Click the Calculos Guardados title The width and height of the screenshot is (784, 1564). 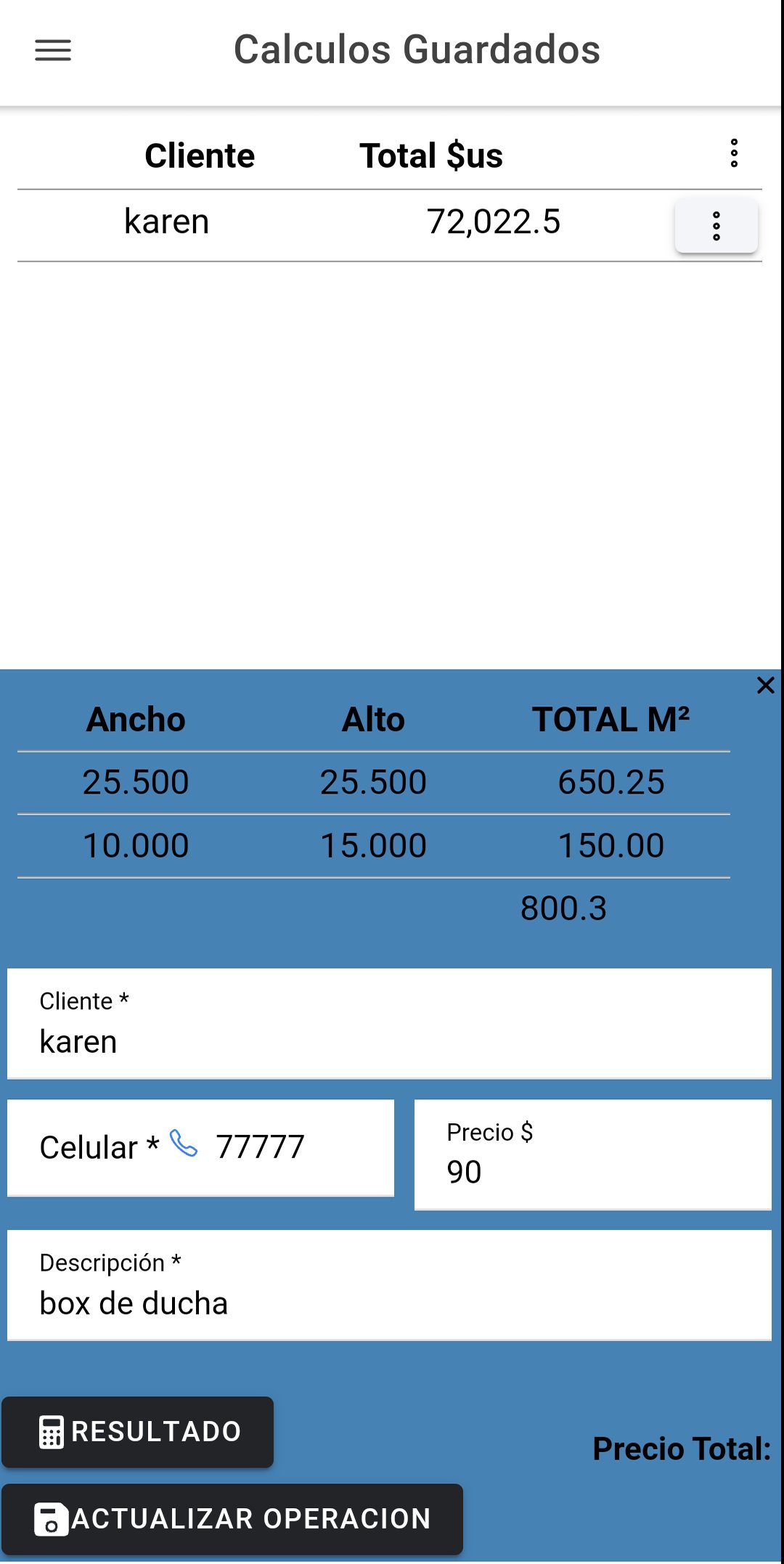point(417,49)
